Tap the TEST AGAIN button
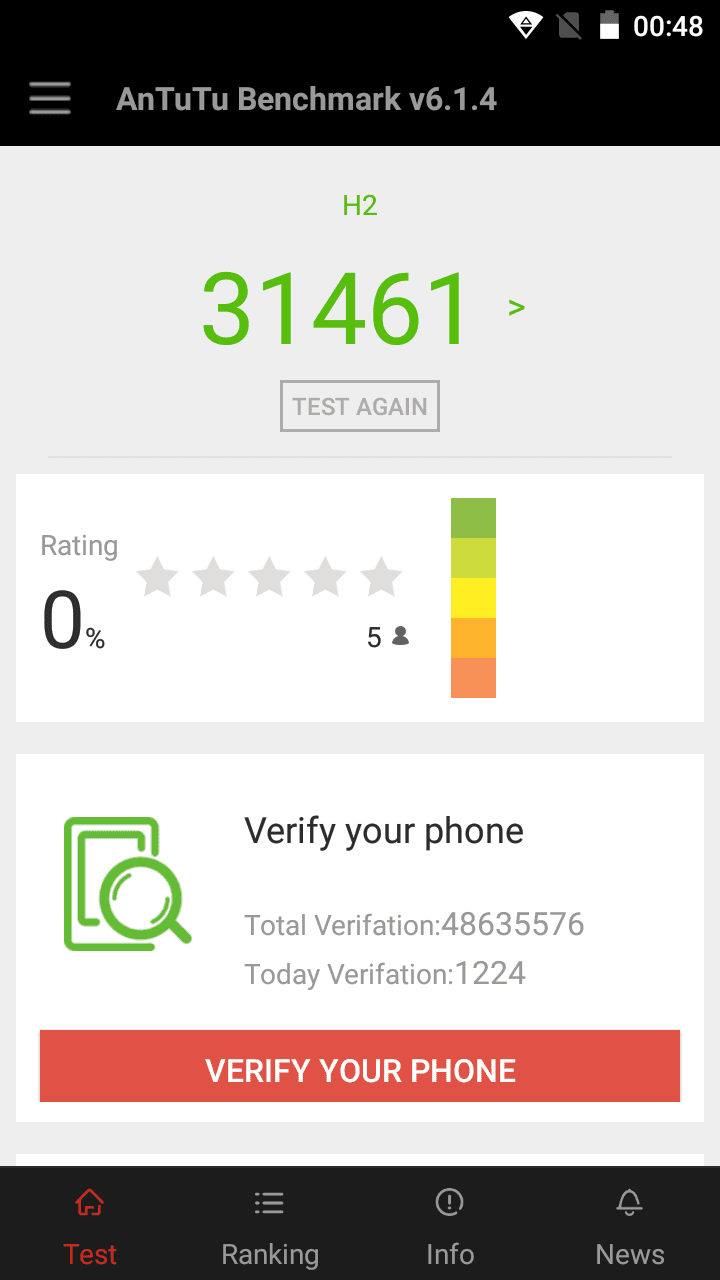The width and height of the screenshot is (720, 1280). coord(360,406)
